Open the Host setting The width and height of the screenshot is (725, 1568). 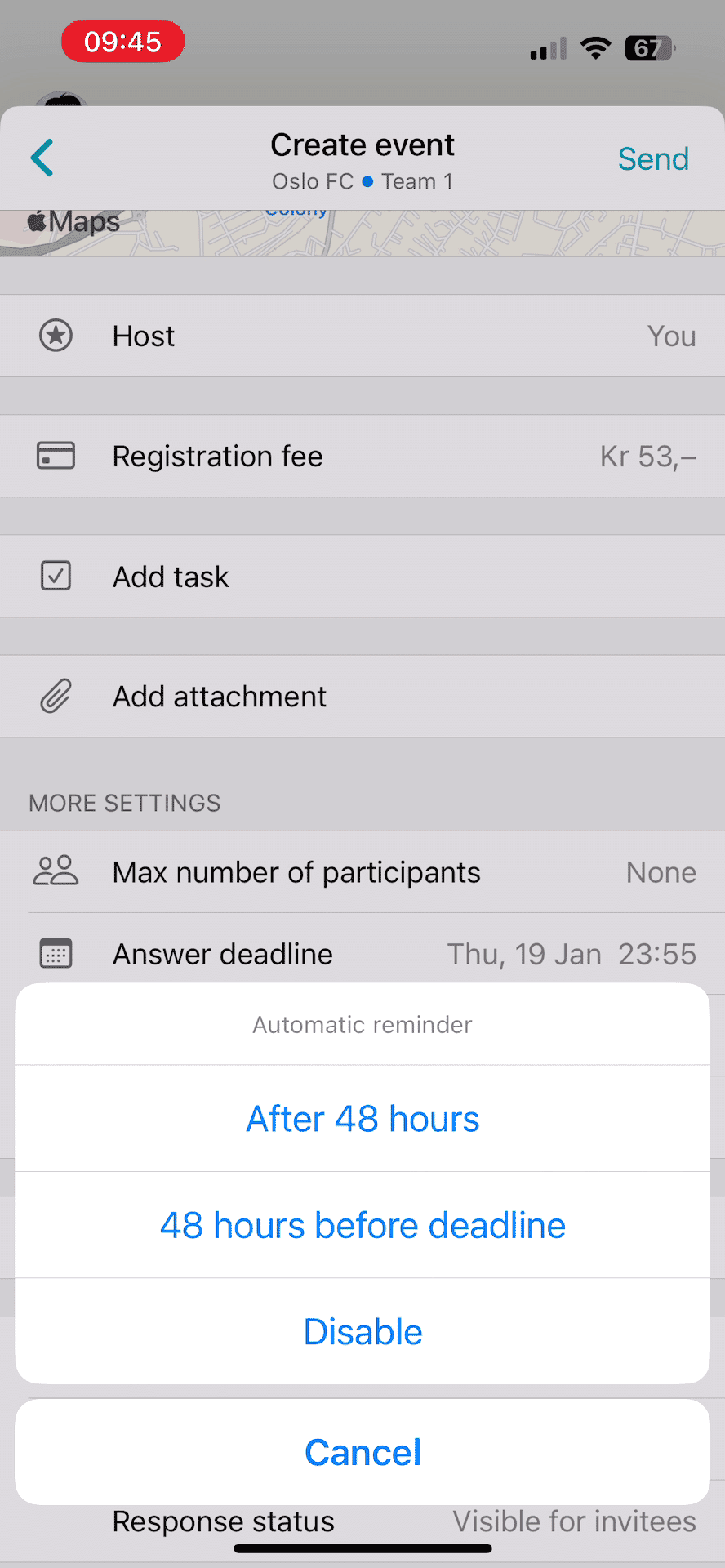[362, 336]
